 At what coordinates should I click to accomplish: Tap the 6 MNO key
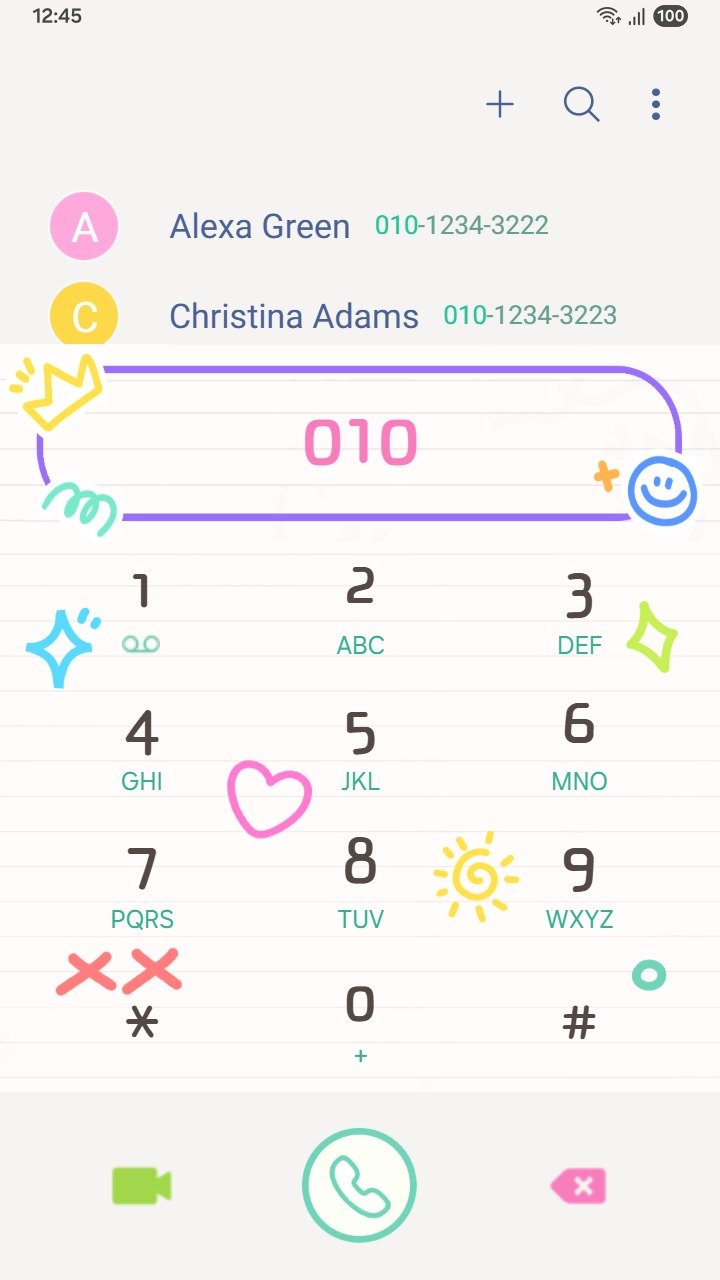pyautogui.click(x=579, y=750)
